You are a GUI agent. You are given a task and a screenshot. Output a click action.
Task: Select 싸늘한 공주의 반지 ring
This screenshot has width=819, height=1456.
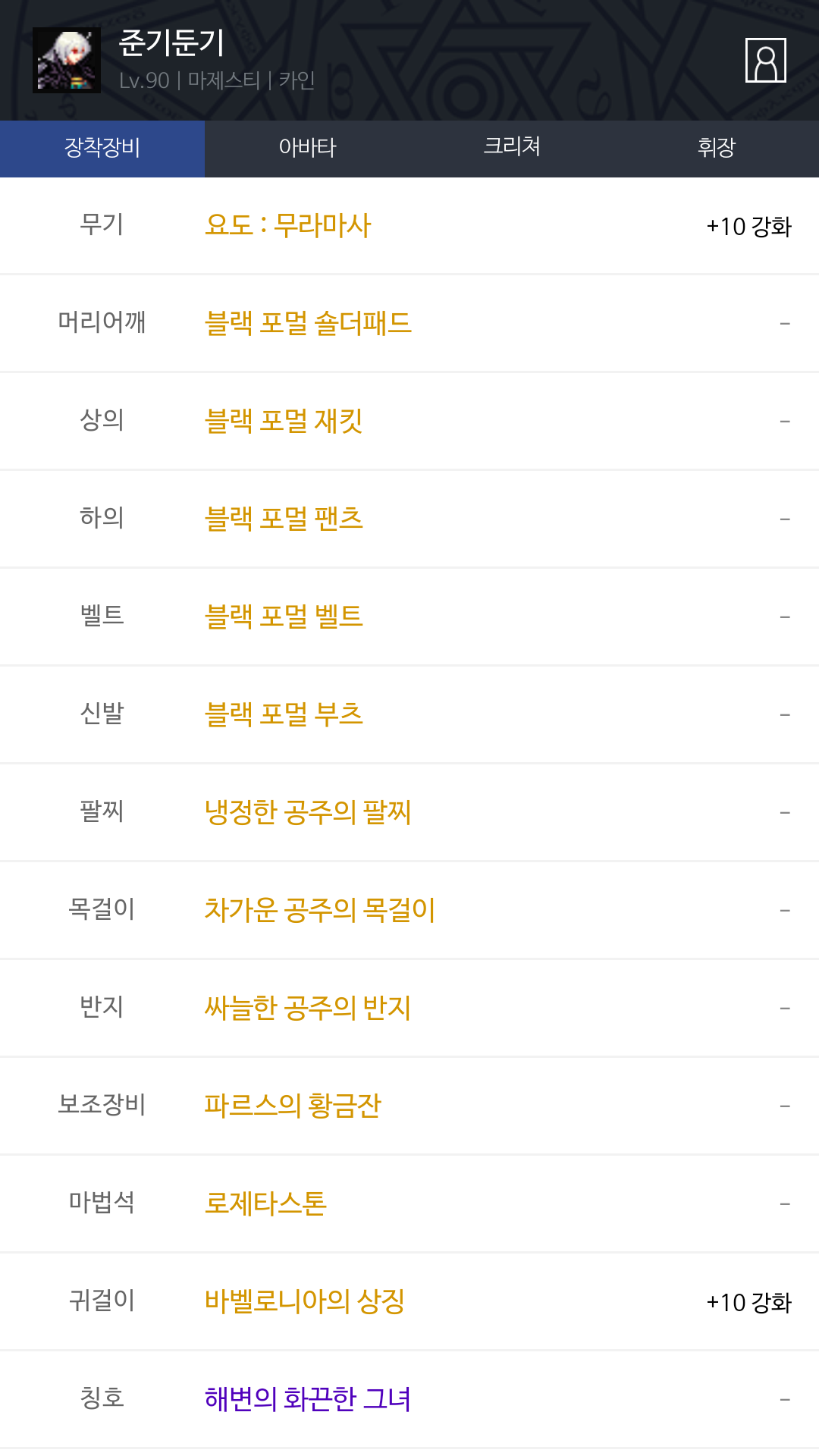click(409, 1009)
